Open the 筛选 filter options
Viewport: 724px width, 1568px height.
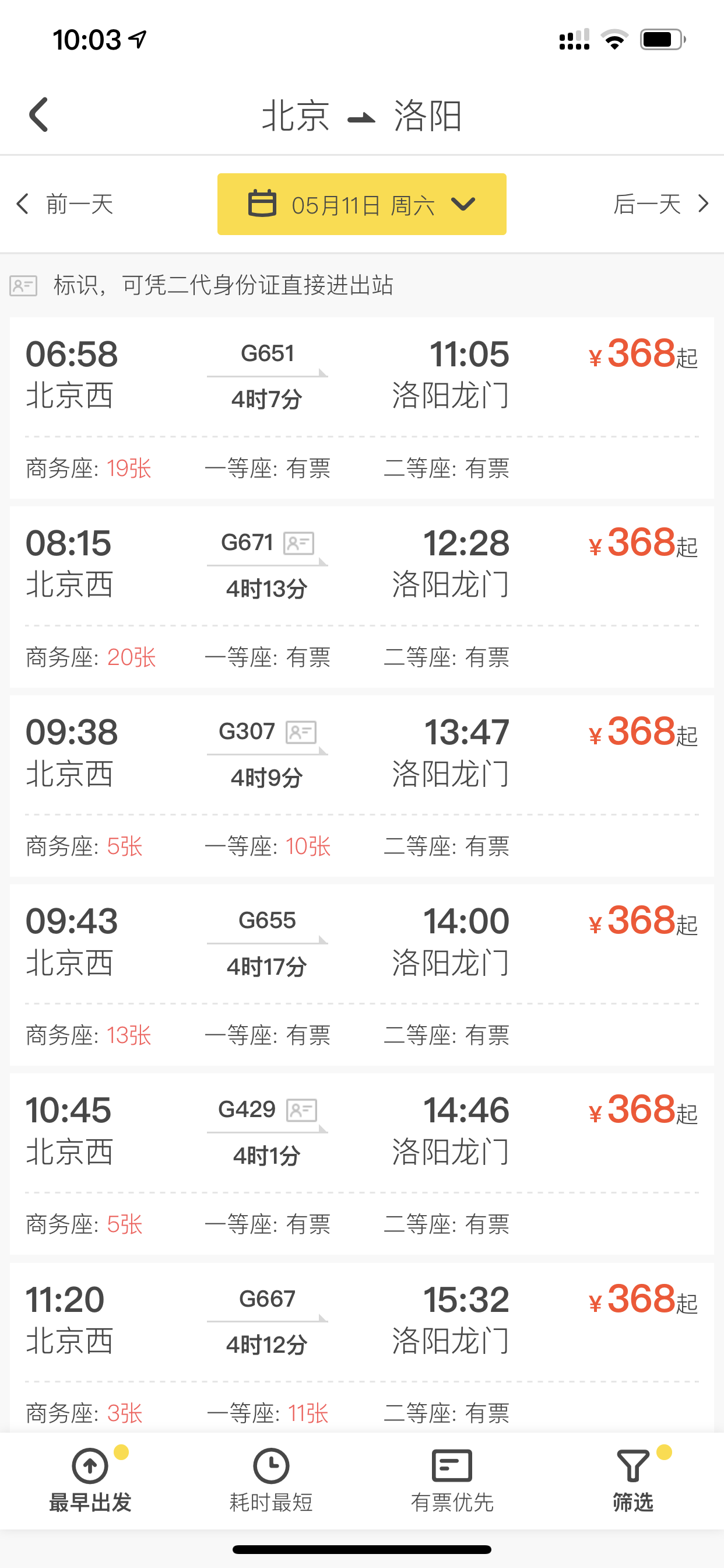tap(633, 1480)
